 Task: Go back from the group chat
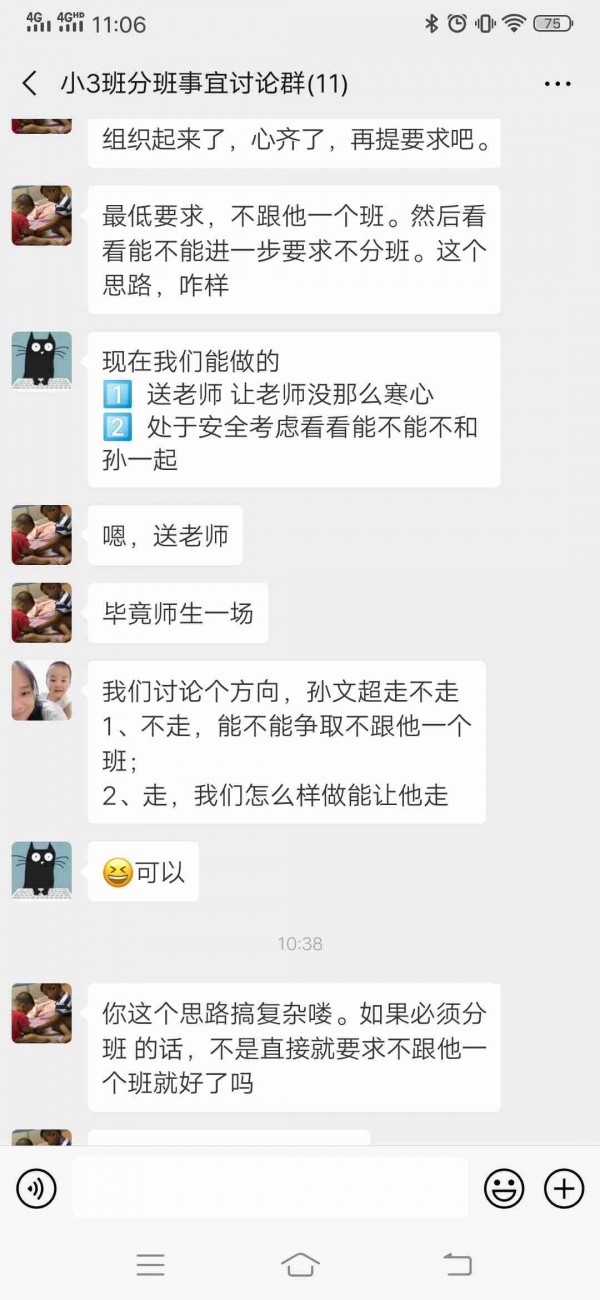coord(30,84)
